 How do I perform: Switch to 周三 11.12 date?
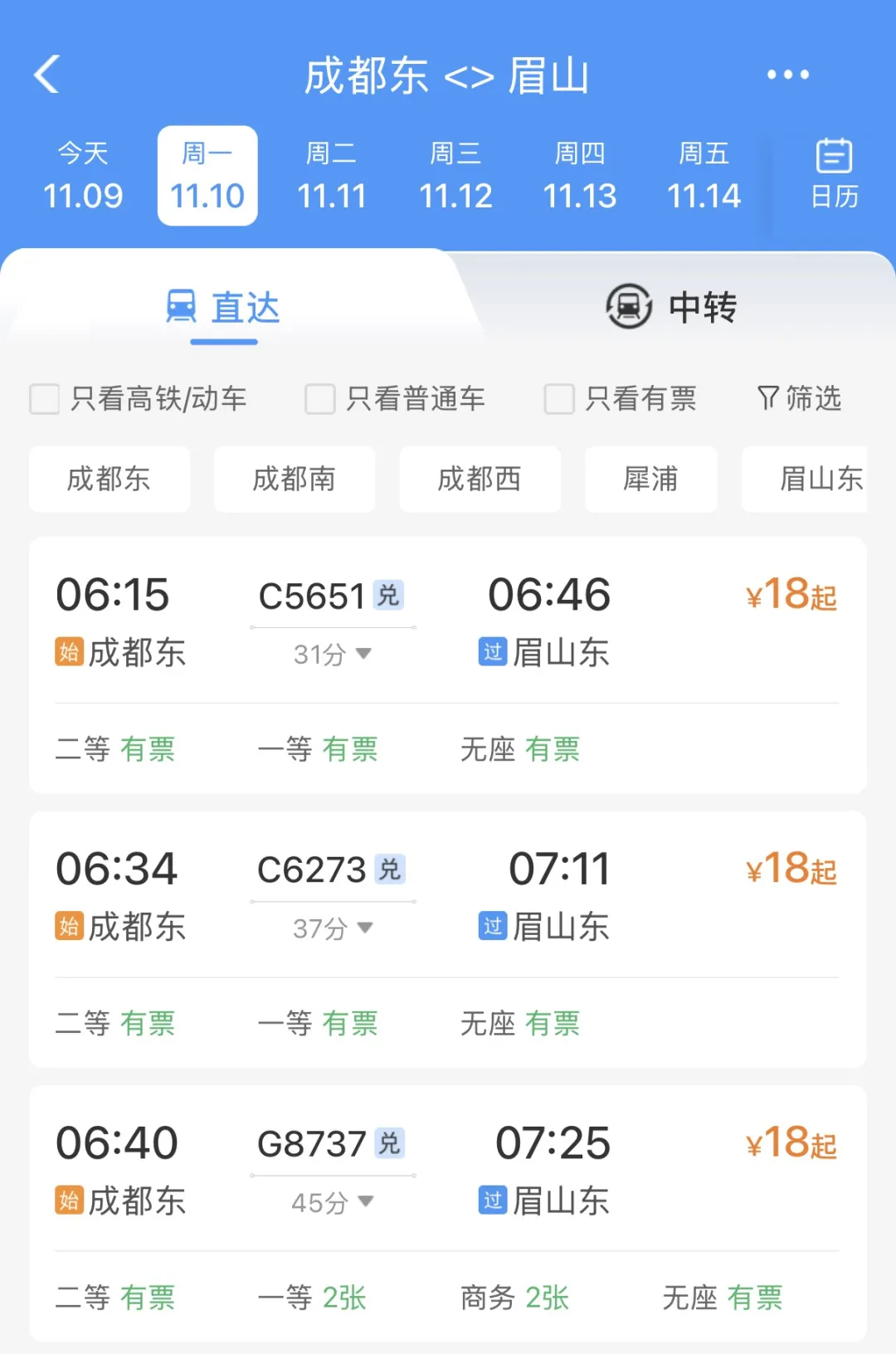(x=455, y=176)
